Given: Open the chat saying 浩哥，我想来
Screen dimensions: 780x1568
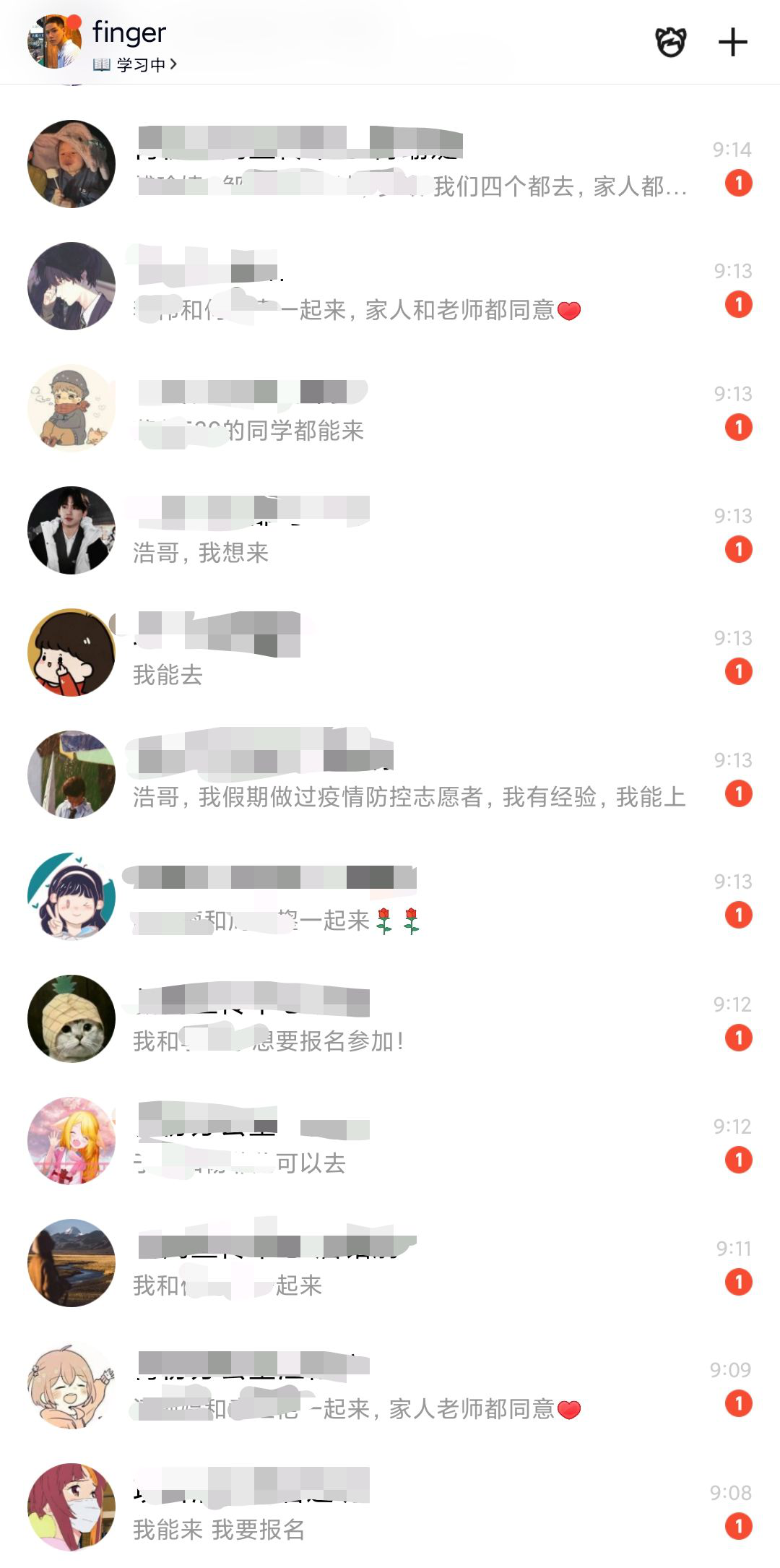Looking at the screenshot, I should coord(412,532).
